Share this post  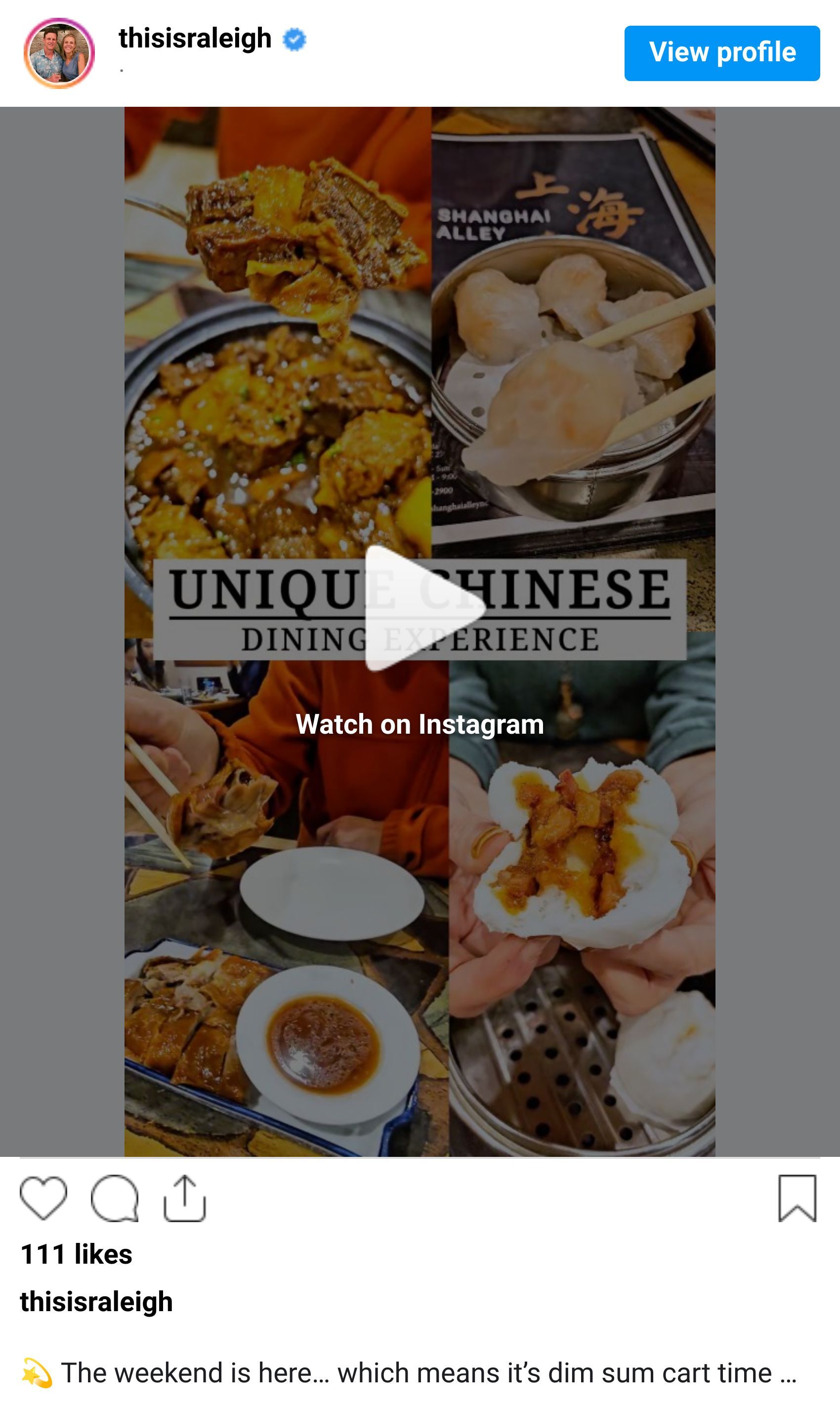tap(184, 1198)
